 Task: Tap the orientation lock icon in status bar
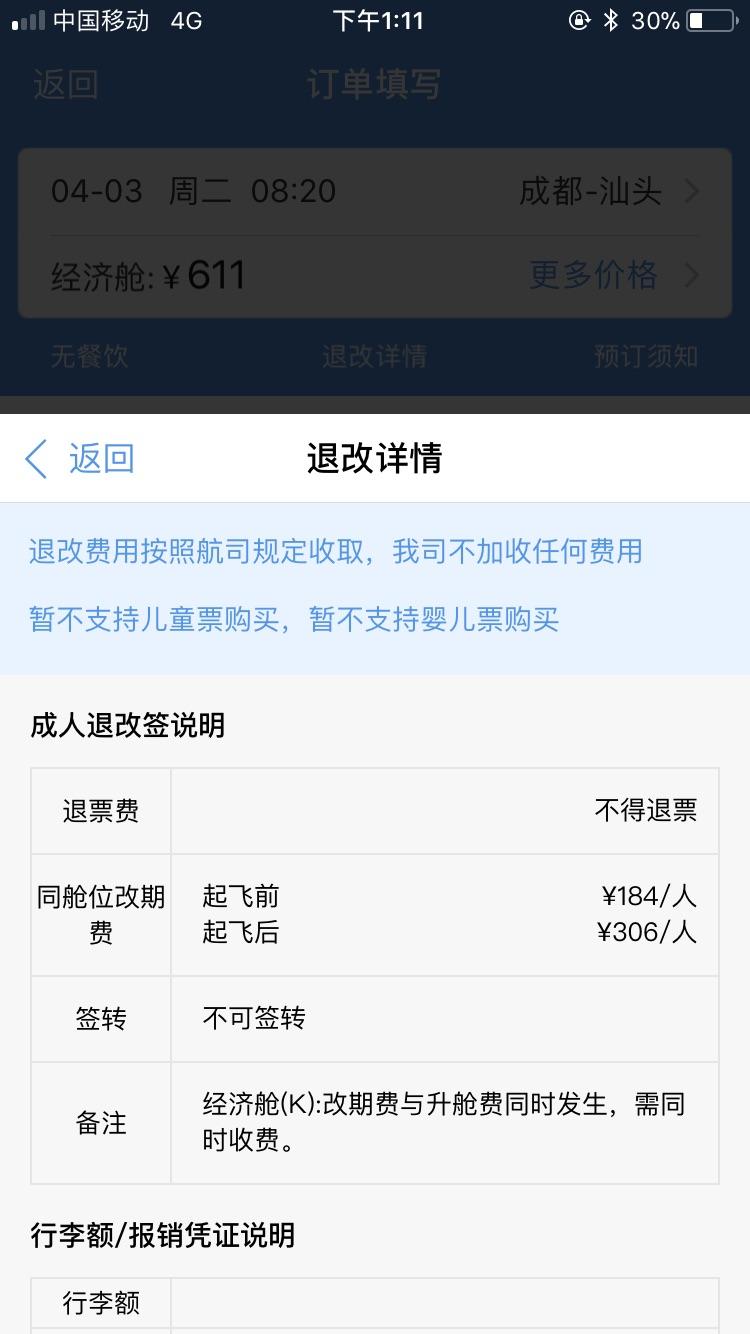coord(578,19)
